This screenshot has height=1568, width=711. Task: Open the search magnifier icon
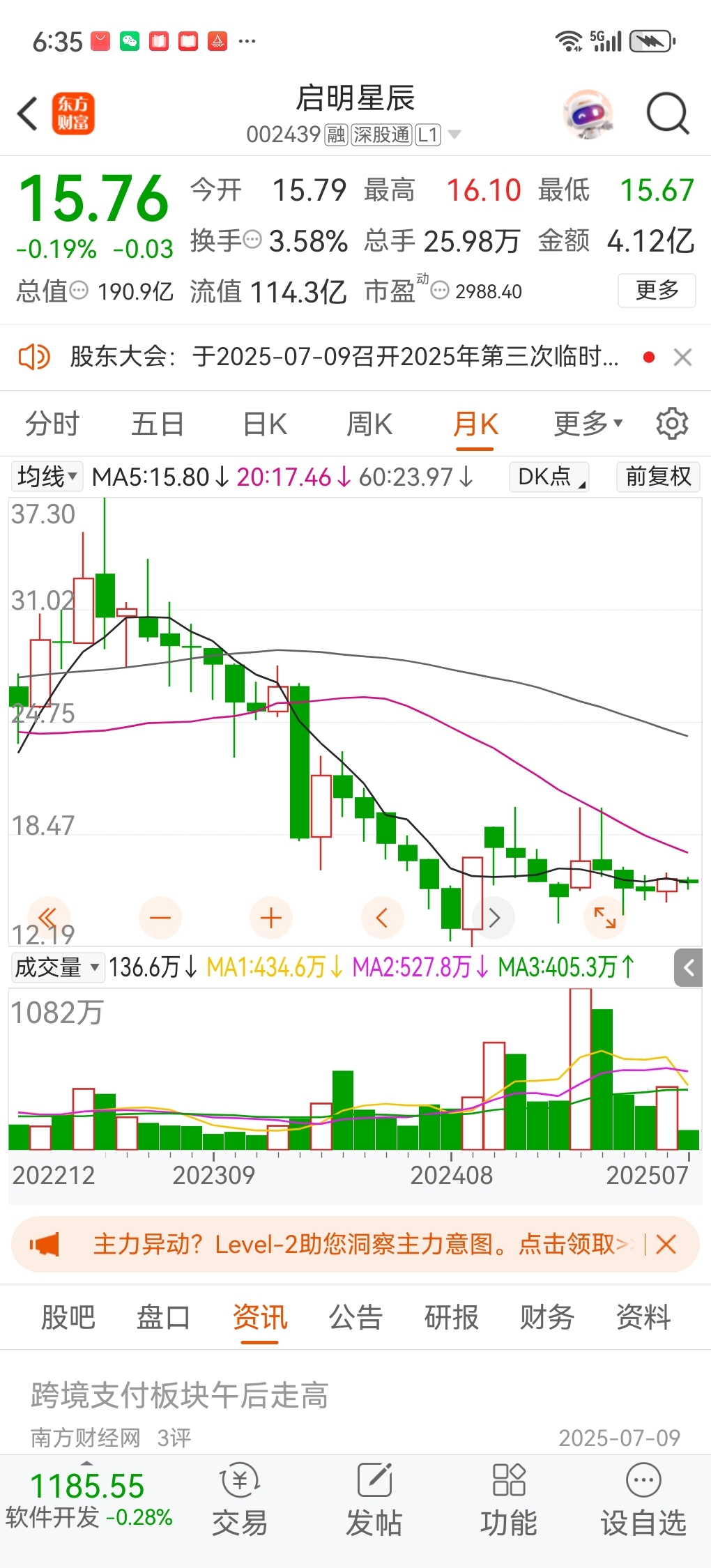(667, 114)
